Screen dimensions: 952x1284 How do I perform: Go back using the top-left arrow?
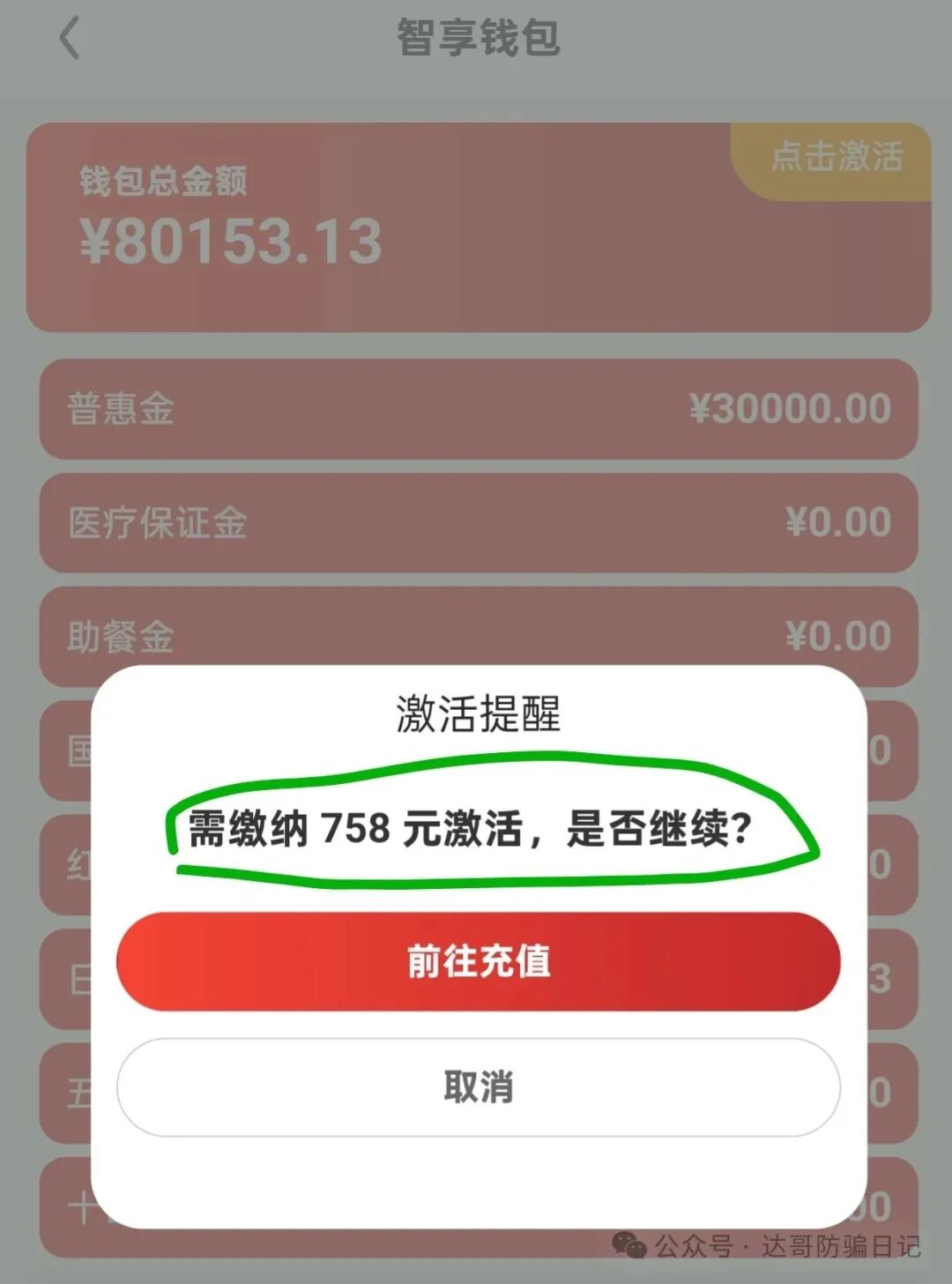tap(70, 40)
